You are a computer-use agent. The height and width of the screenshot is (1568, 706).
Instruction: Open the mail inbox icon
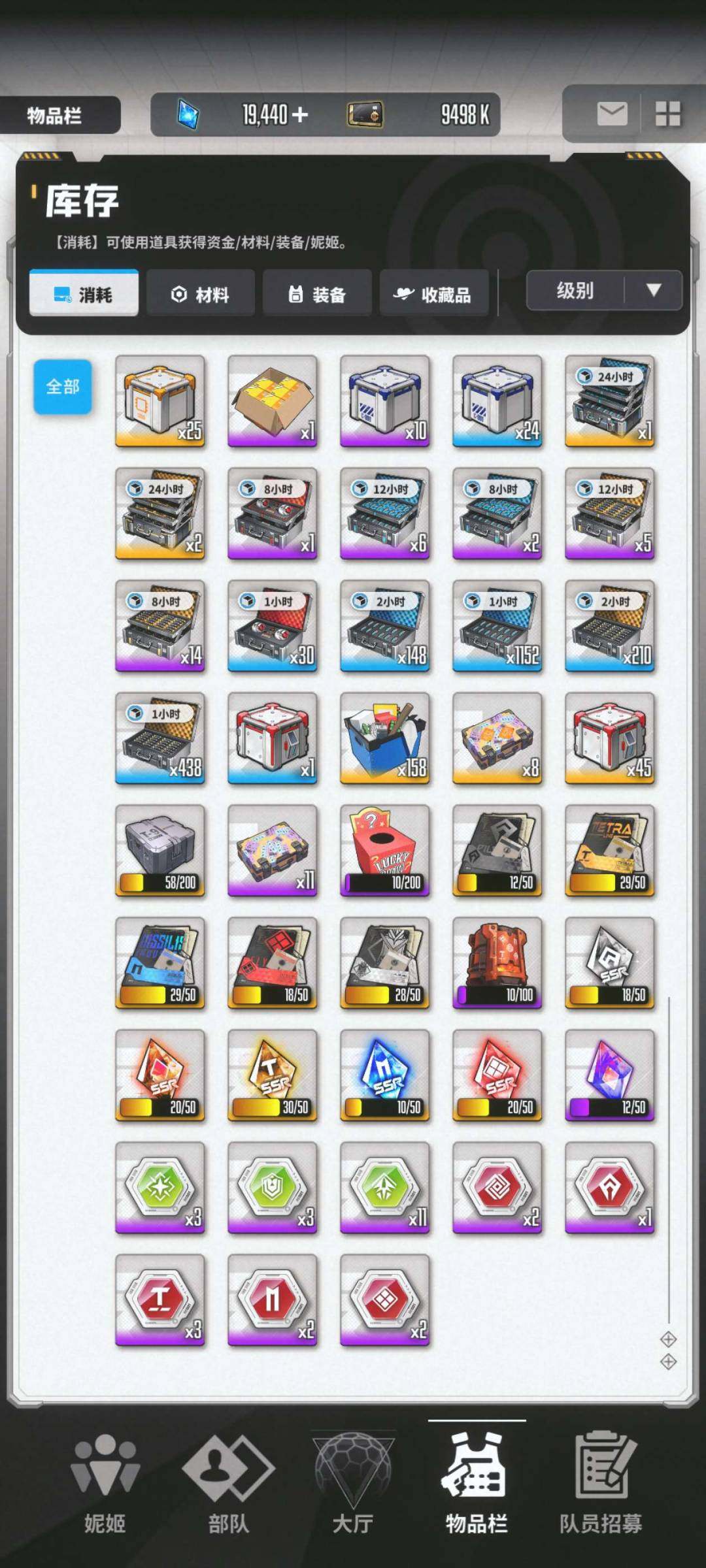(x=612, y=114)
